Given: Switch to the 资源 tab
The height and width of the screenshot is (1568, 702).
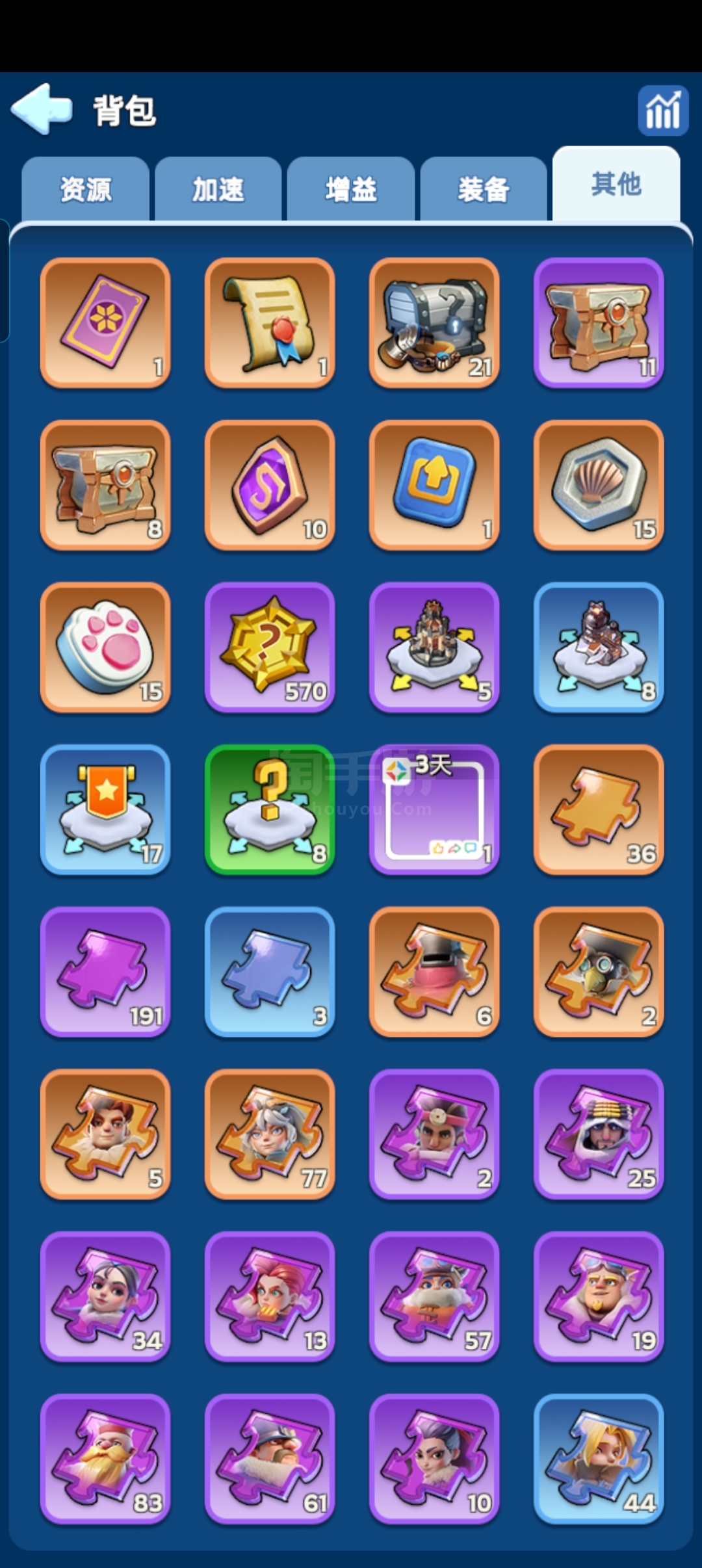Looking at the screenshot, I should [x=86, y=190].
